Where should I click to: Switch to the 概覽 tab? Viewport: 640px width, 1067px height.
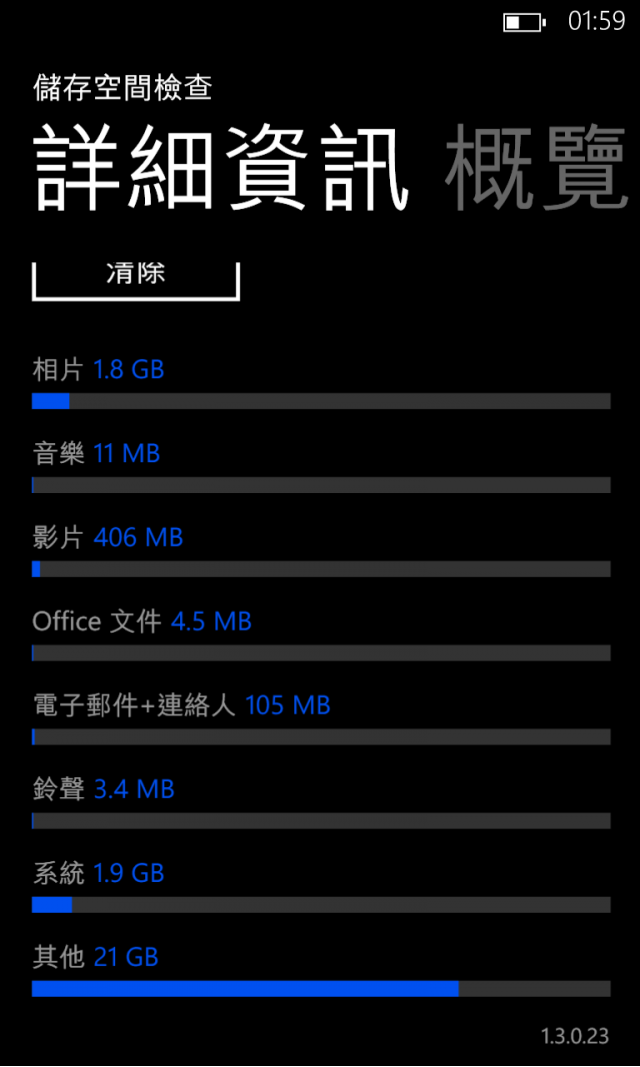click(x=535, y=167)
